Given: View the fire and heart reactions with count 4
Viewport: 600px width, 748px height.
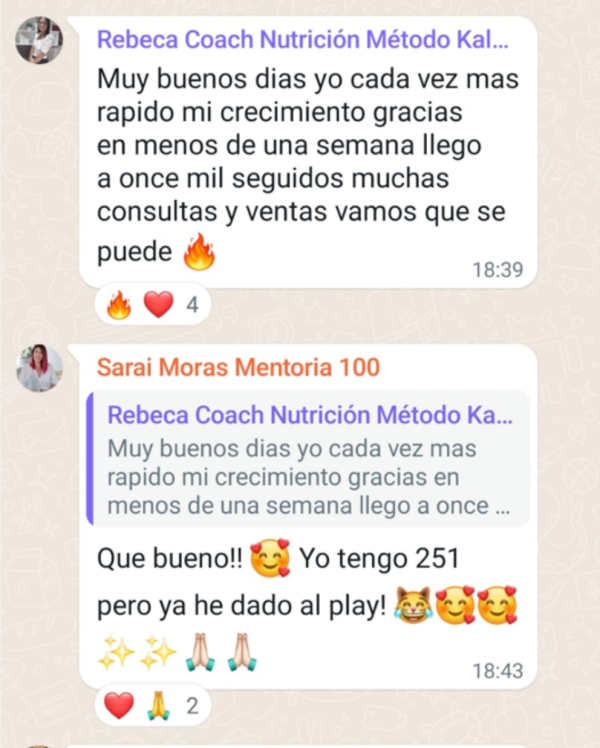Looking at the screenshot, I should (152, 304).
